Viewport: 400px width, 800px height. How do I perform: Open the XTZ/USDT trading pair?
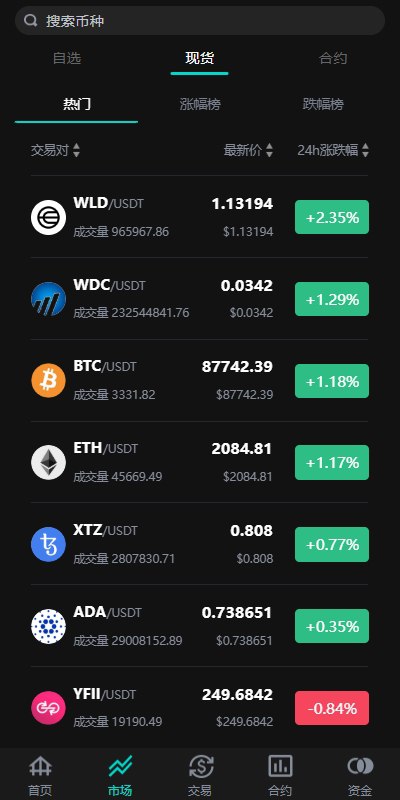[199, 544]
